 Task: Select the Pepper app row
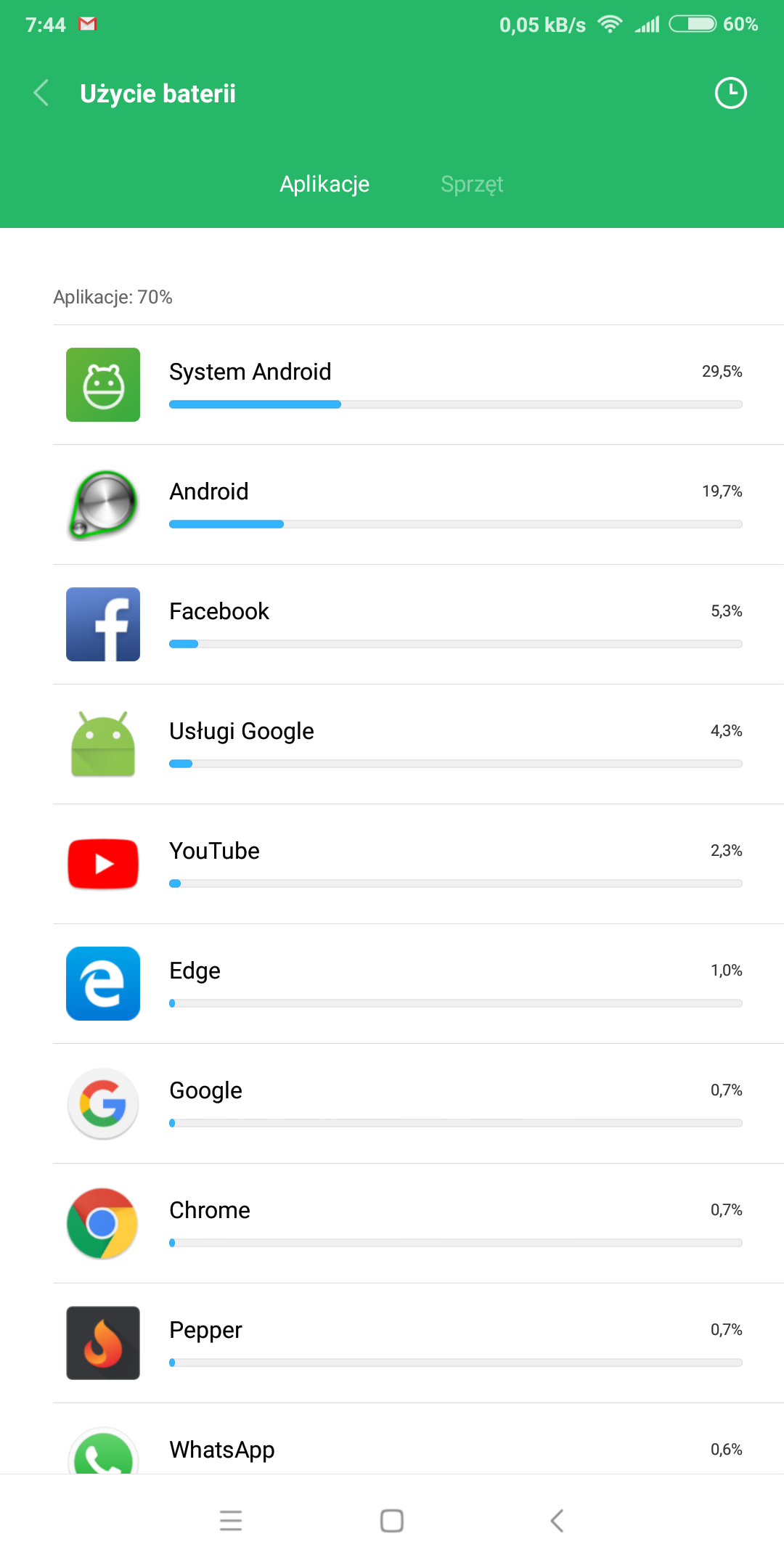tap(418, 1343)
